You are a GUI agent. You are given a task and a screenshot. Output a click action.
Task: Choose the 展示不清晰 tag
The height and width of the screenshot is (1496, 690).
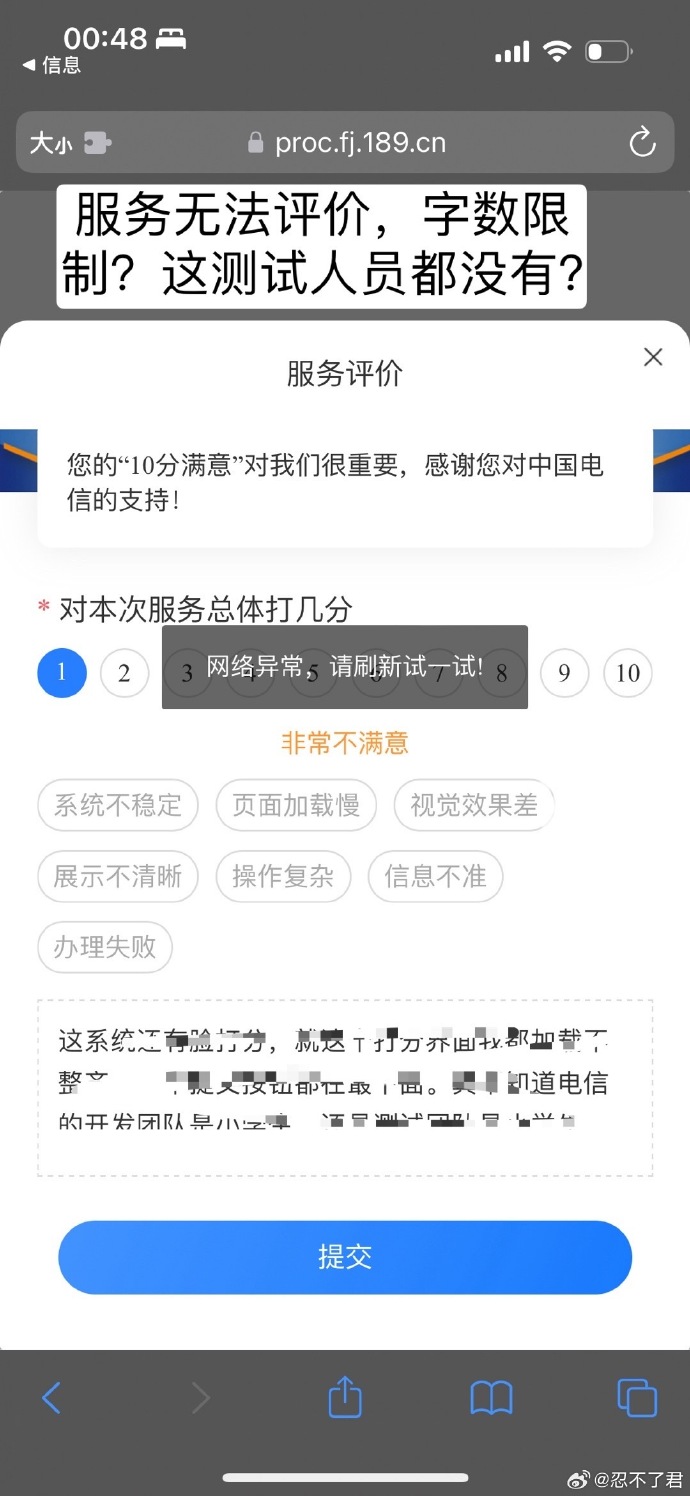tap(118, 877)
